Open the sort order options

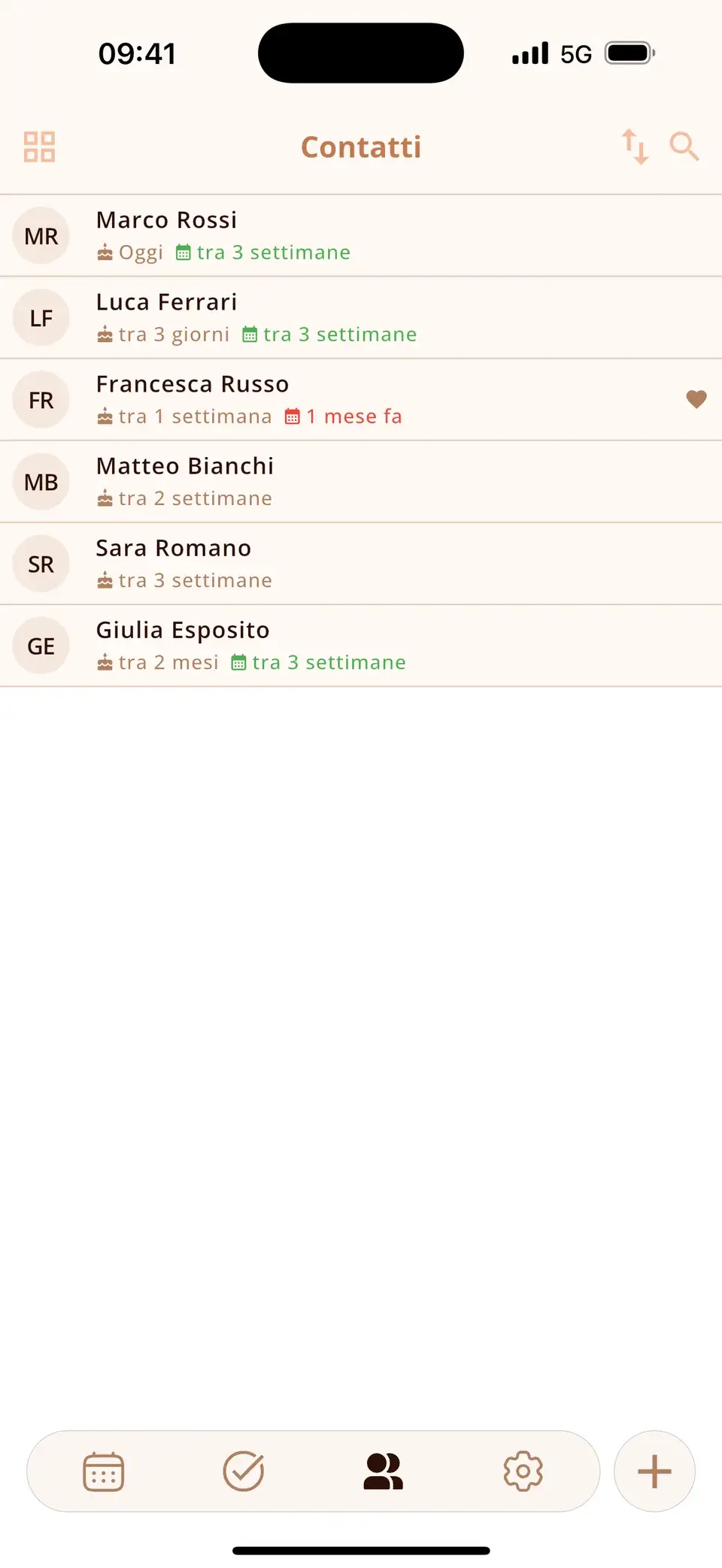click(635, 147)
